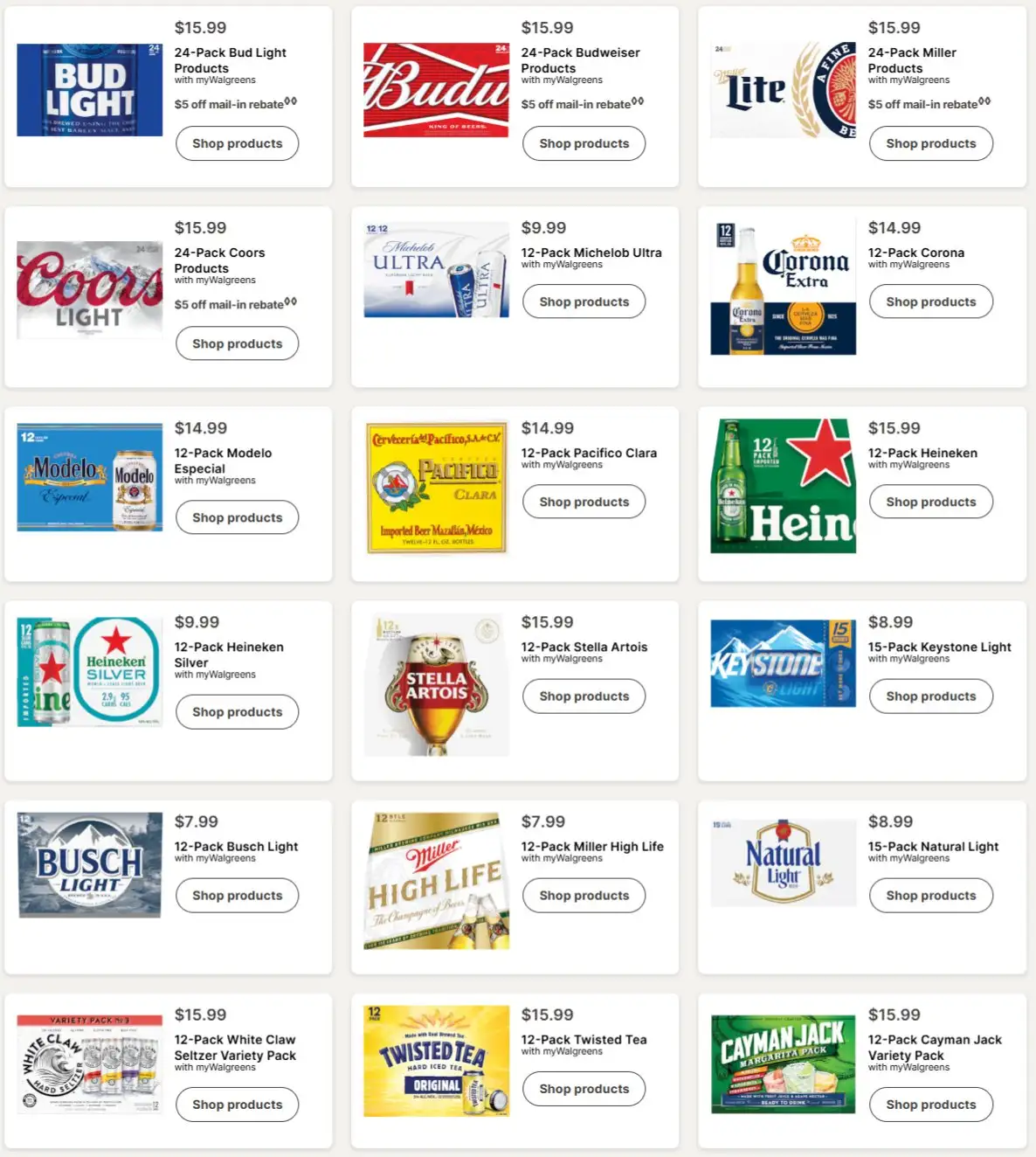Shop products for Natural Light

[x=930, y=895]
